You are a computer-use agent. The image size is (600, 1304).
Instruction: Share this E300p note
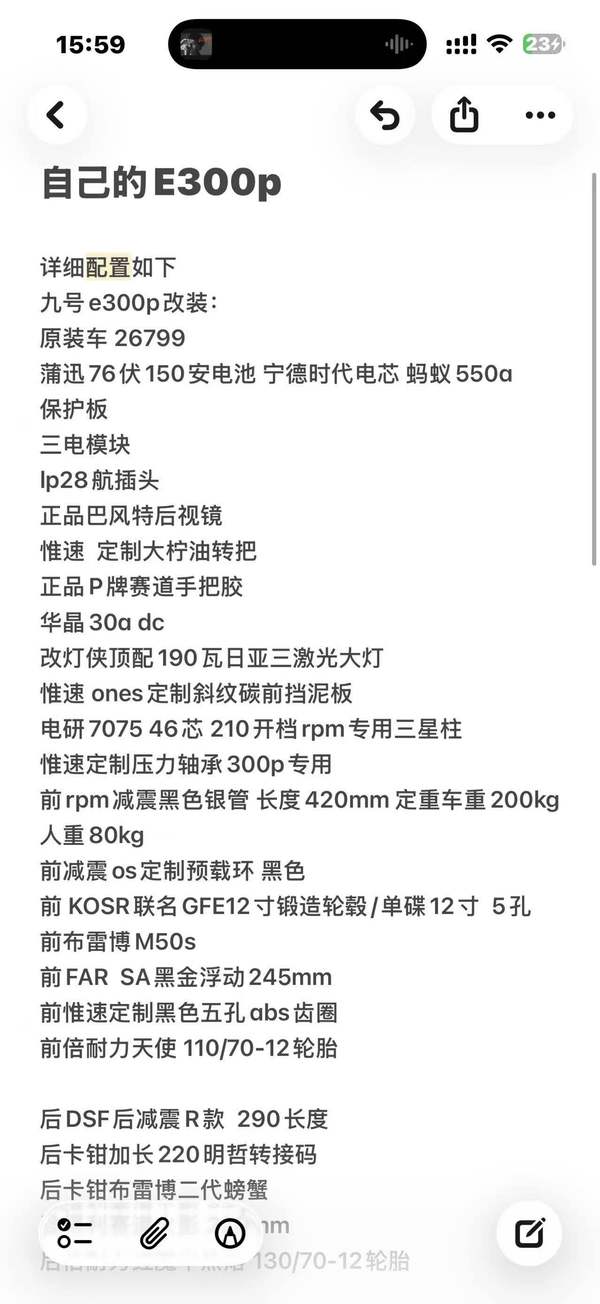[x=463, y=116]
